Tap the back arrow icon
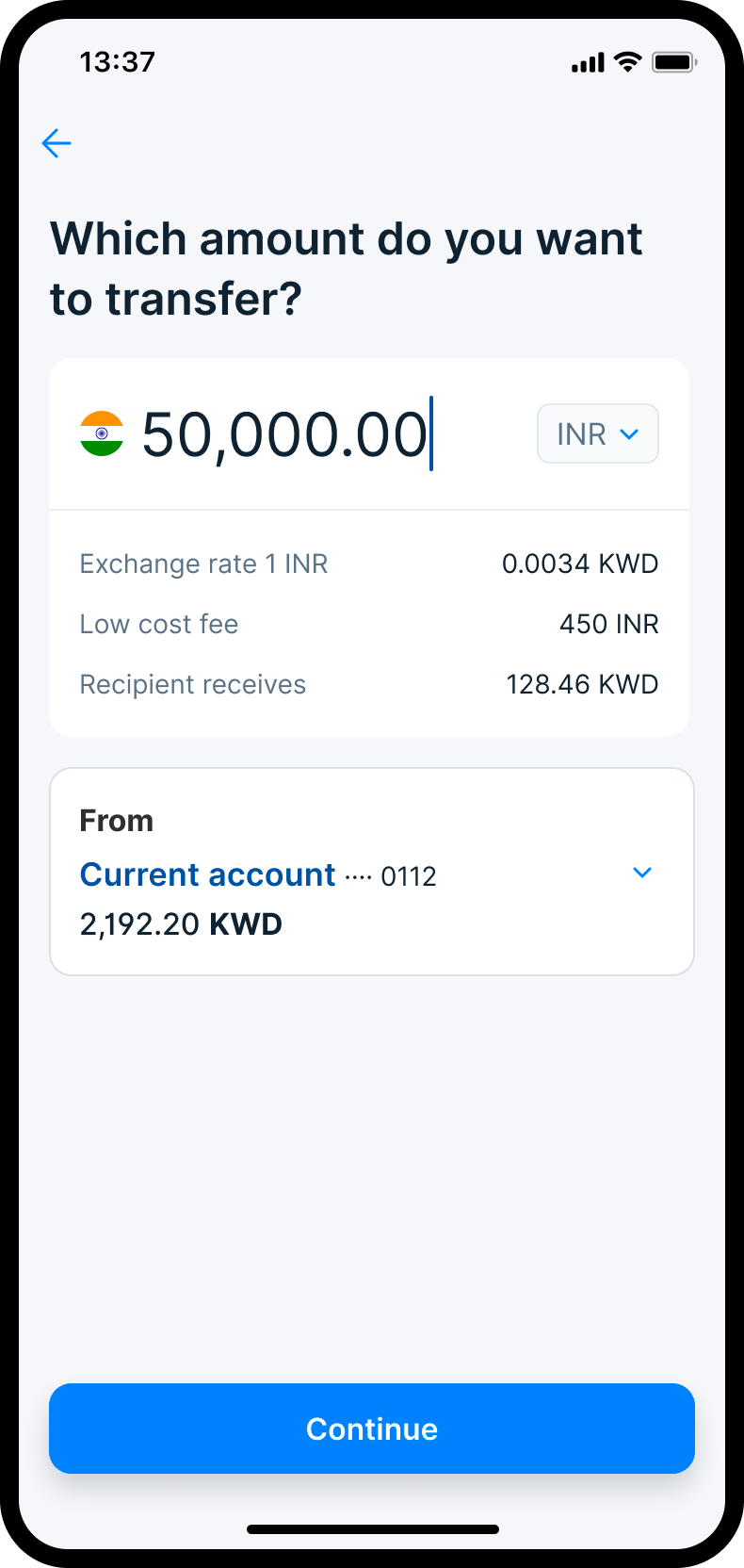744x1568 pixels. [56, 143]
